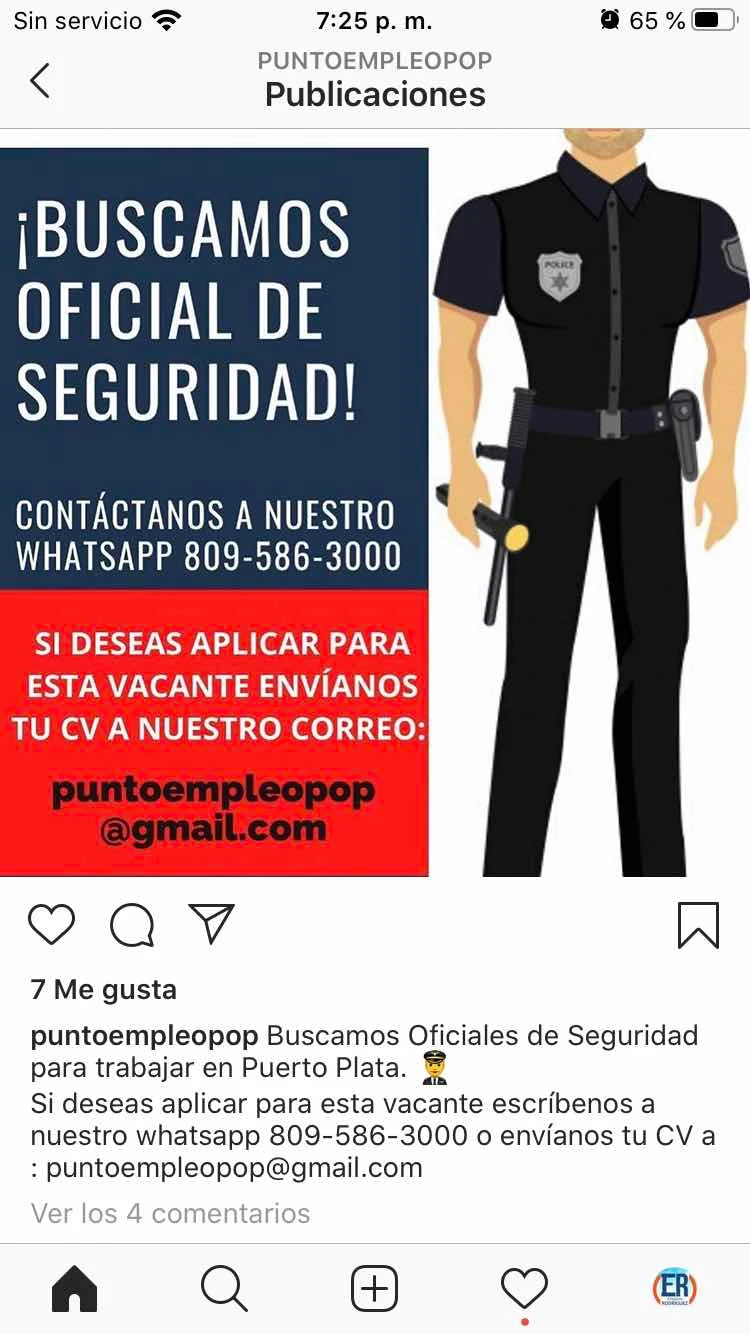750x1334 pixels.
Task: Open the list of 7 likes
Action: tap(104, 989)
